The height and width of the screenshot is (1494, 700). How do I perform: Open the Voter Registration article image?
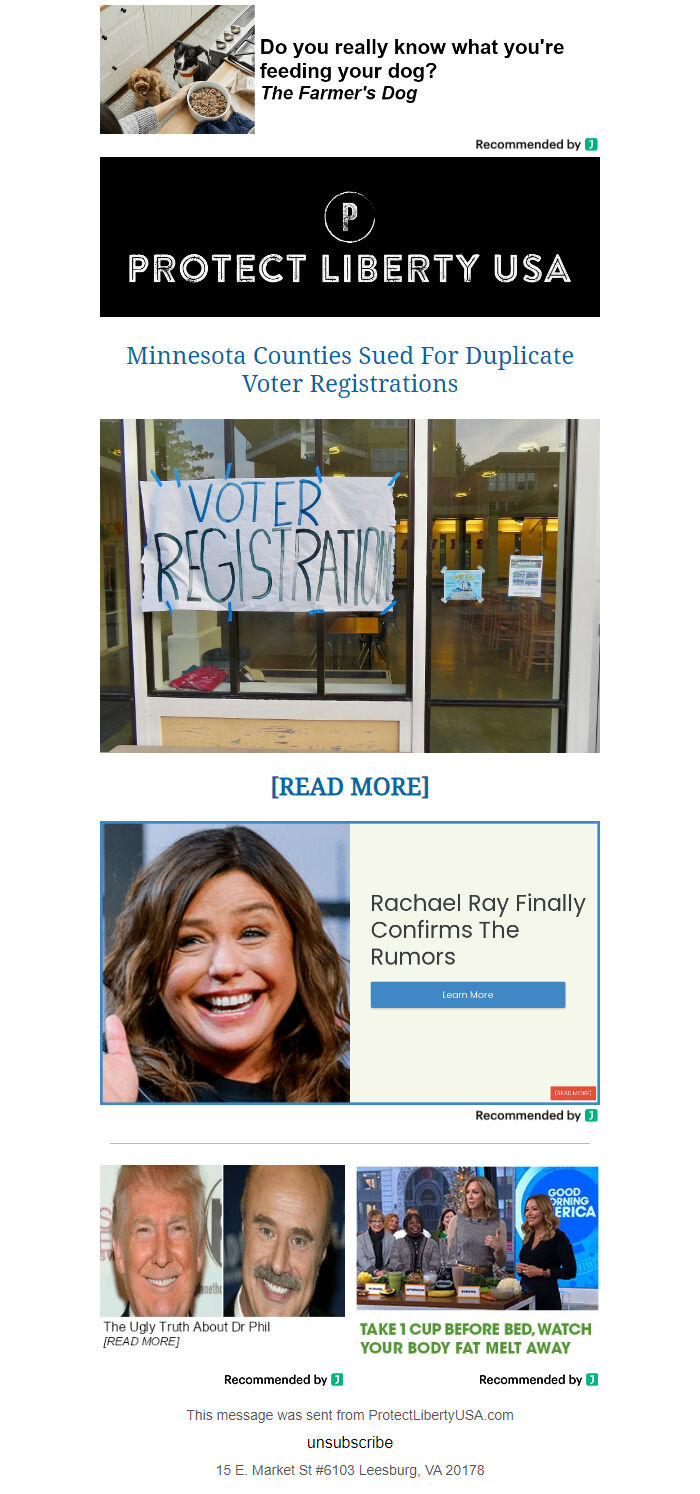tap(350, 585)
